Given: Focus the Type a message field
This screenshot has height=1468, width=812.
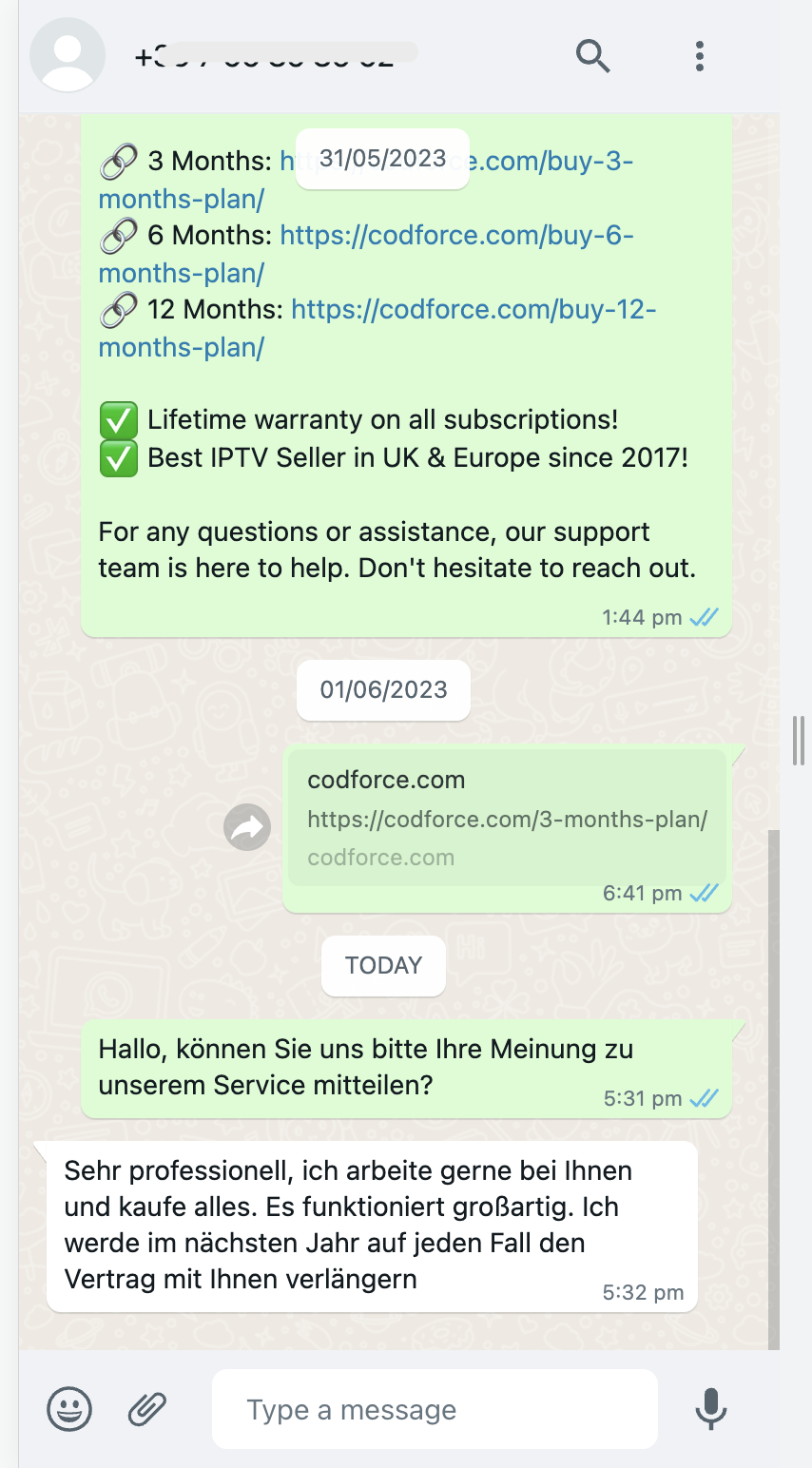Looking at the screenshot, I should pos(435,1409).
